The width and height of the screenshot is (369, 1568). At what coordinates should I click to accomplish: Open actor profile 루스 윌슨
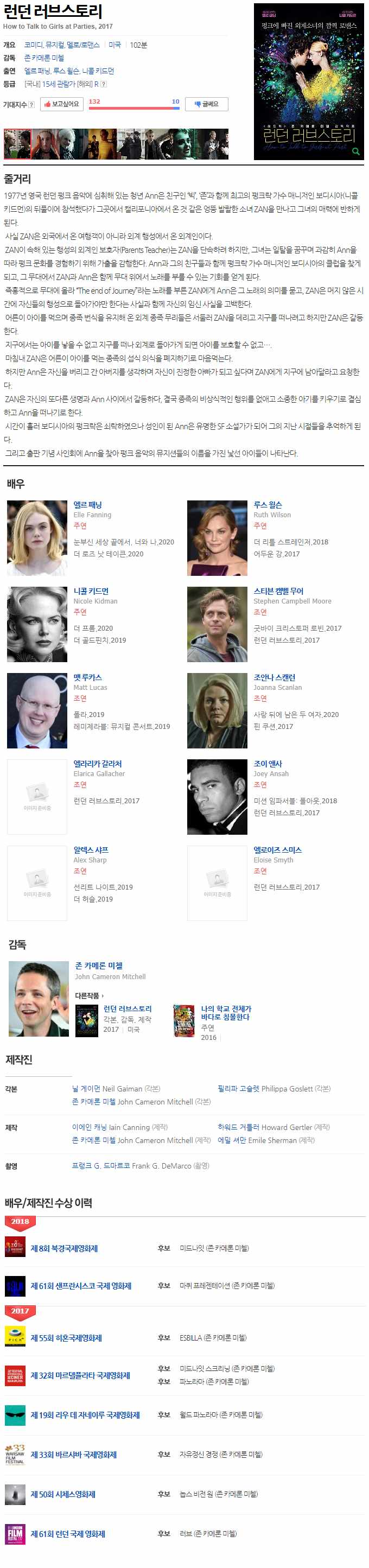(268, 505)
